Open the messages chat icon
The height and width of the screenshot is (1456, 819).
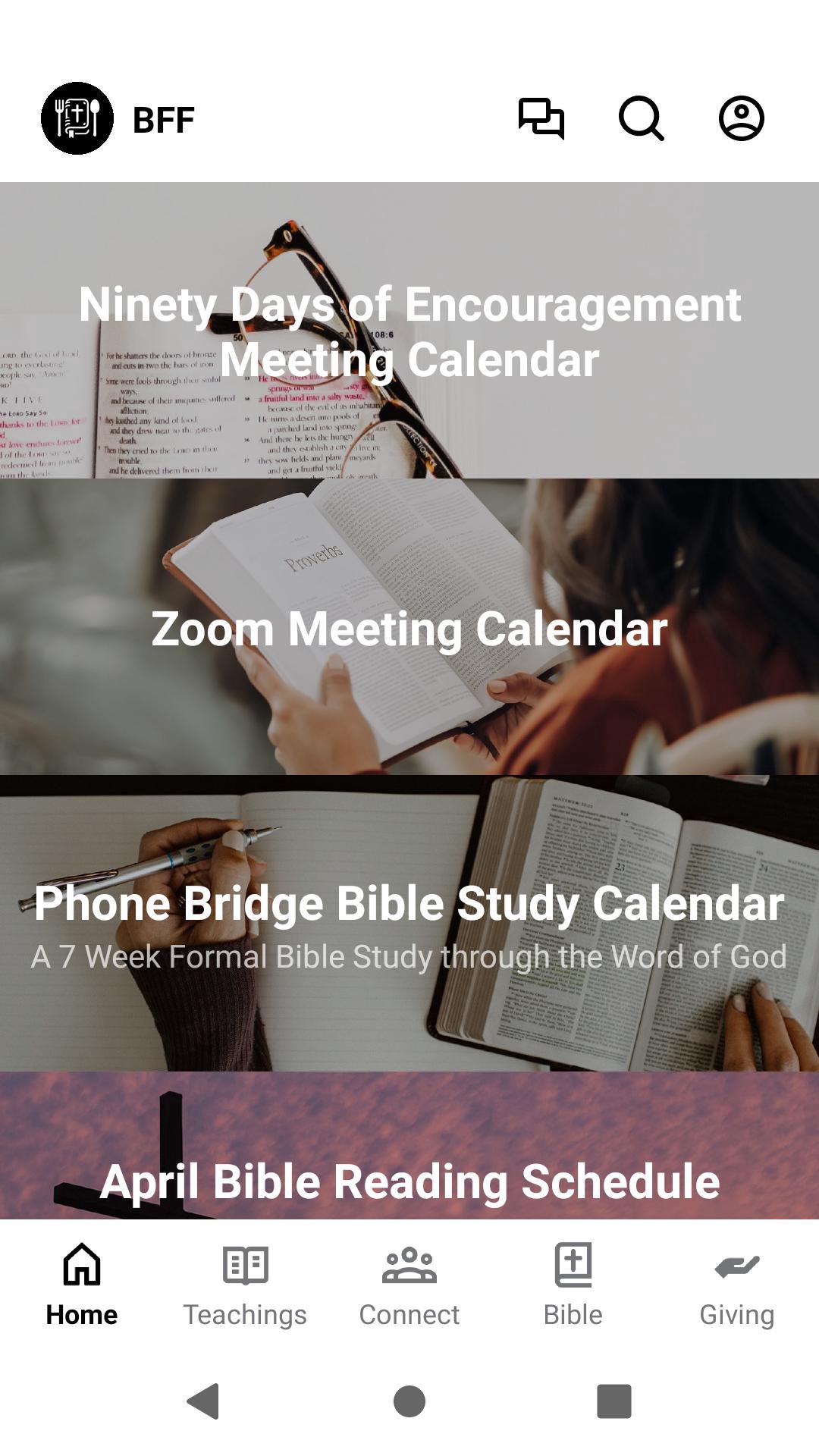coord(541,118)
